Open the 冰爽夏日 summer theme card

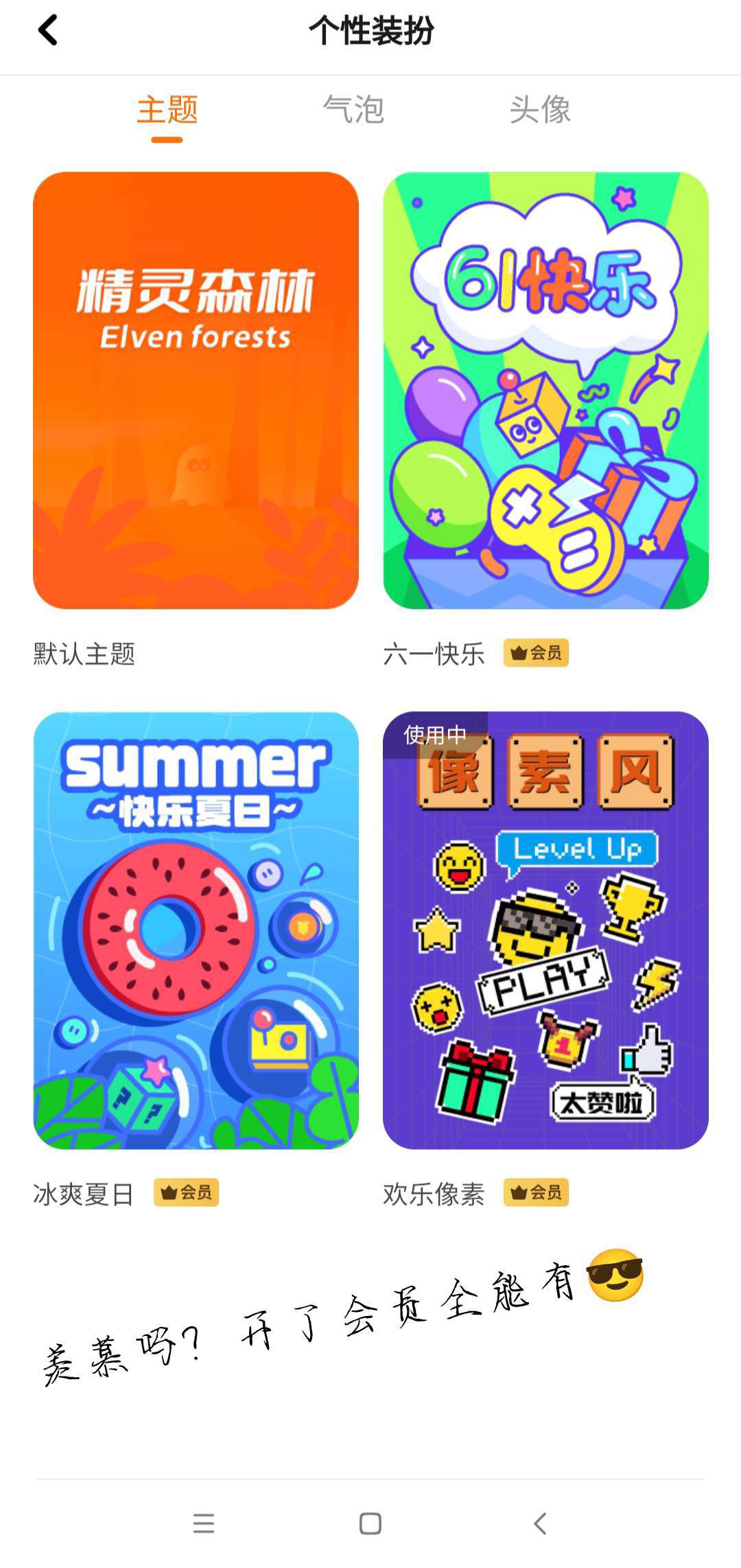click(x=196, y=930)
